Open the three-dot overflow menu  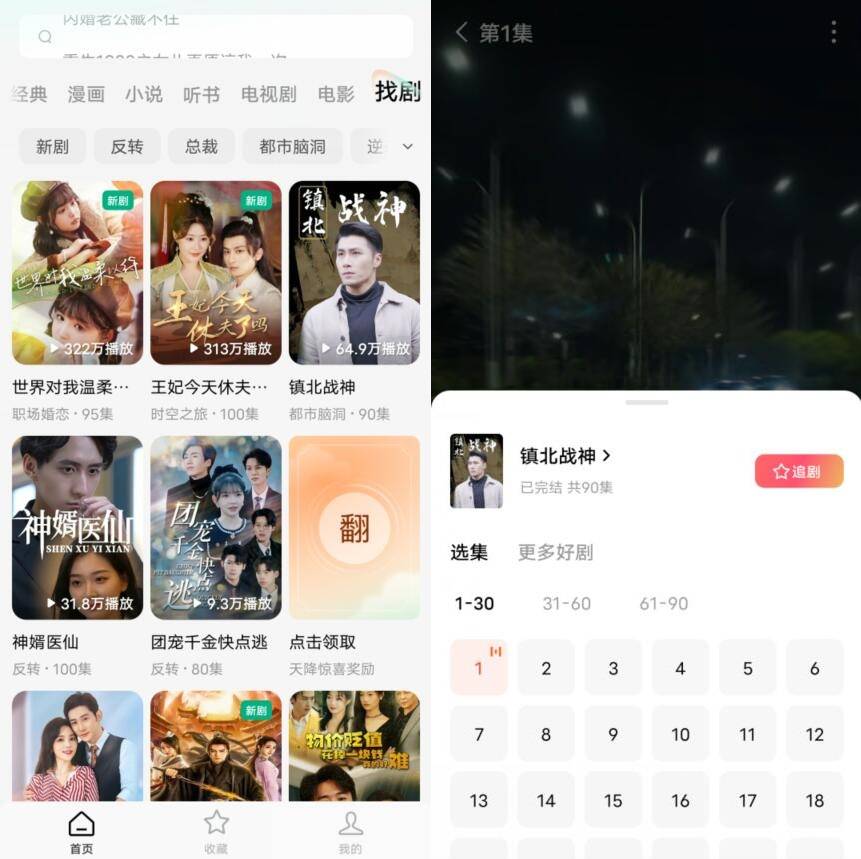click(833, 32)
